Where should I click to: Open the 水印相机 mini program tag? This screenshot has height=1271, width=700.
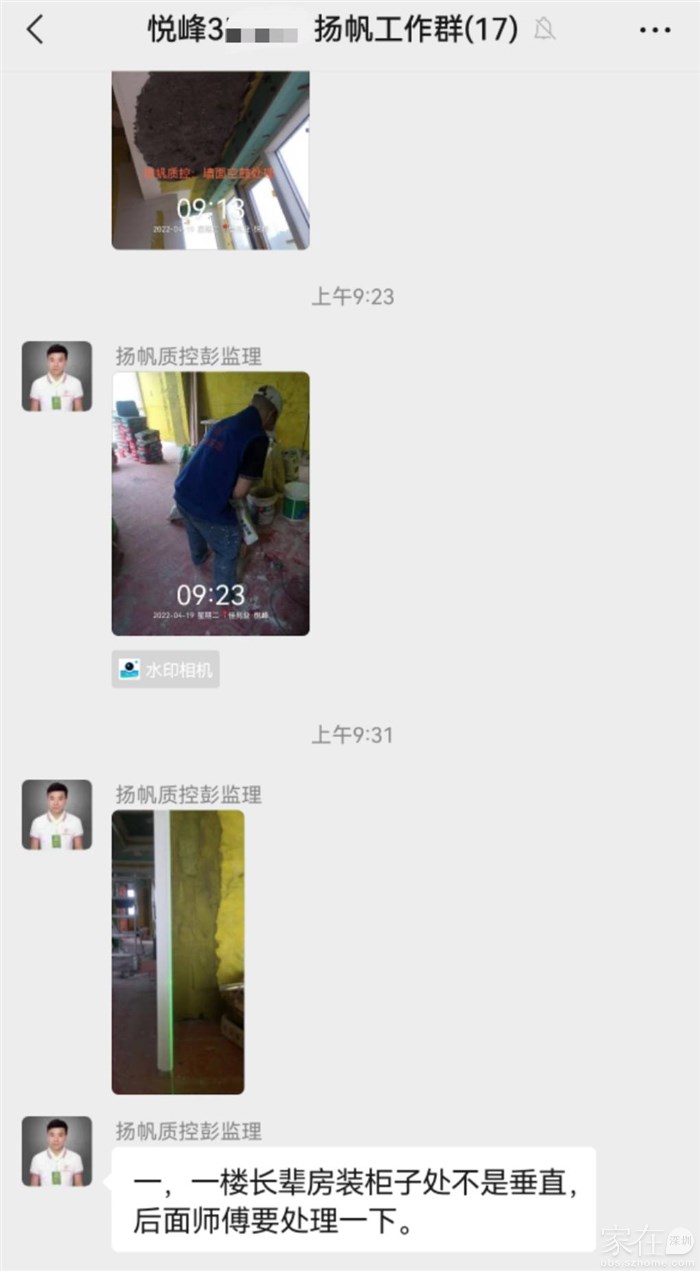[166, 670]
